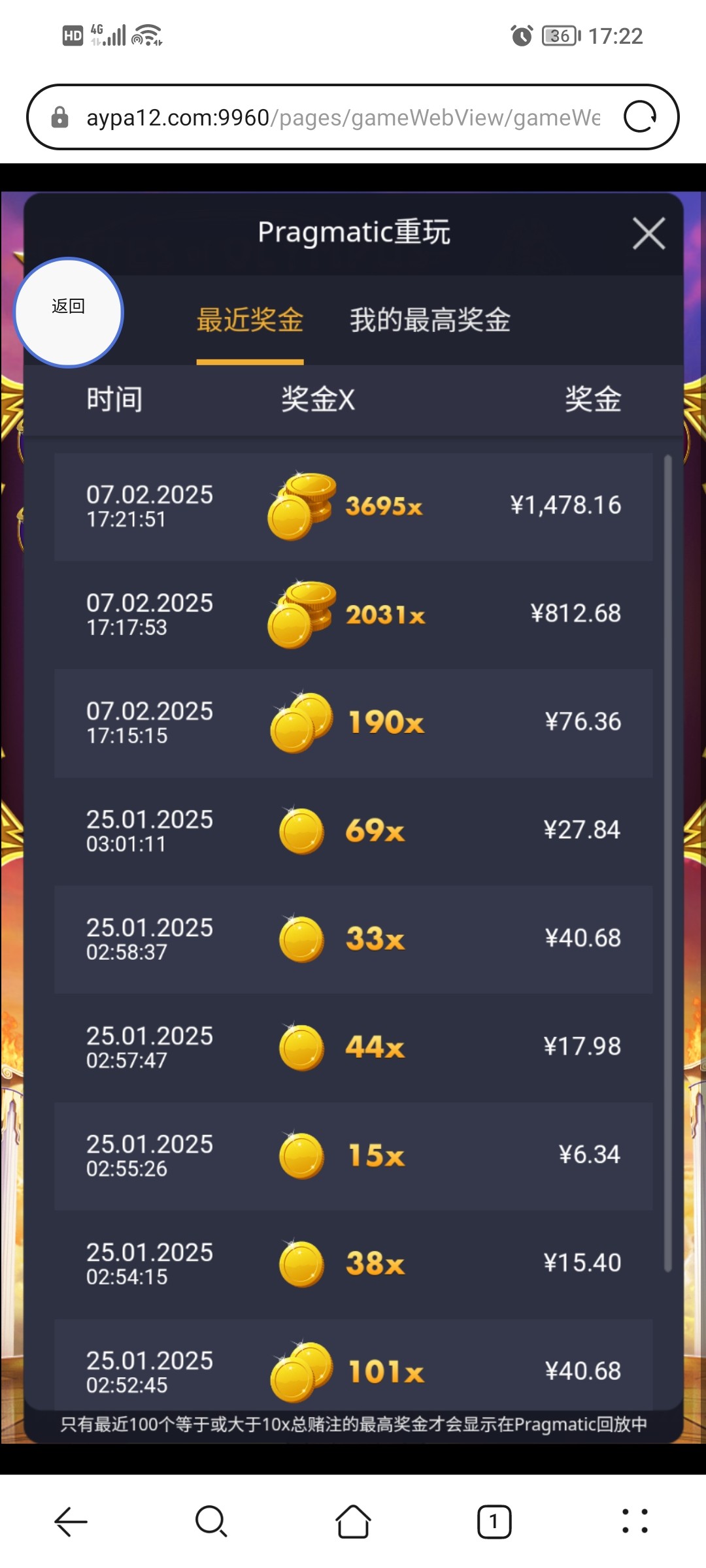This screenshot has width=706, height=1568.
Task: Open the 2031x win replay
Action: [353, 614]
